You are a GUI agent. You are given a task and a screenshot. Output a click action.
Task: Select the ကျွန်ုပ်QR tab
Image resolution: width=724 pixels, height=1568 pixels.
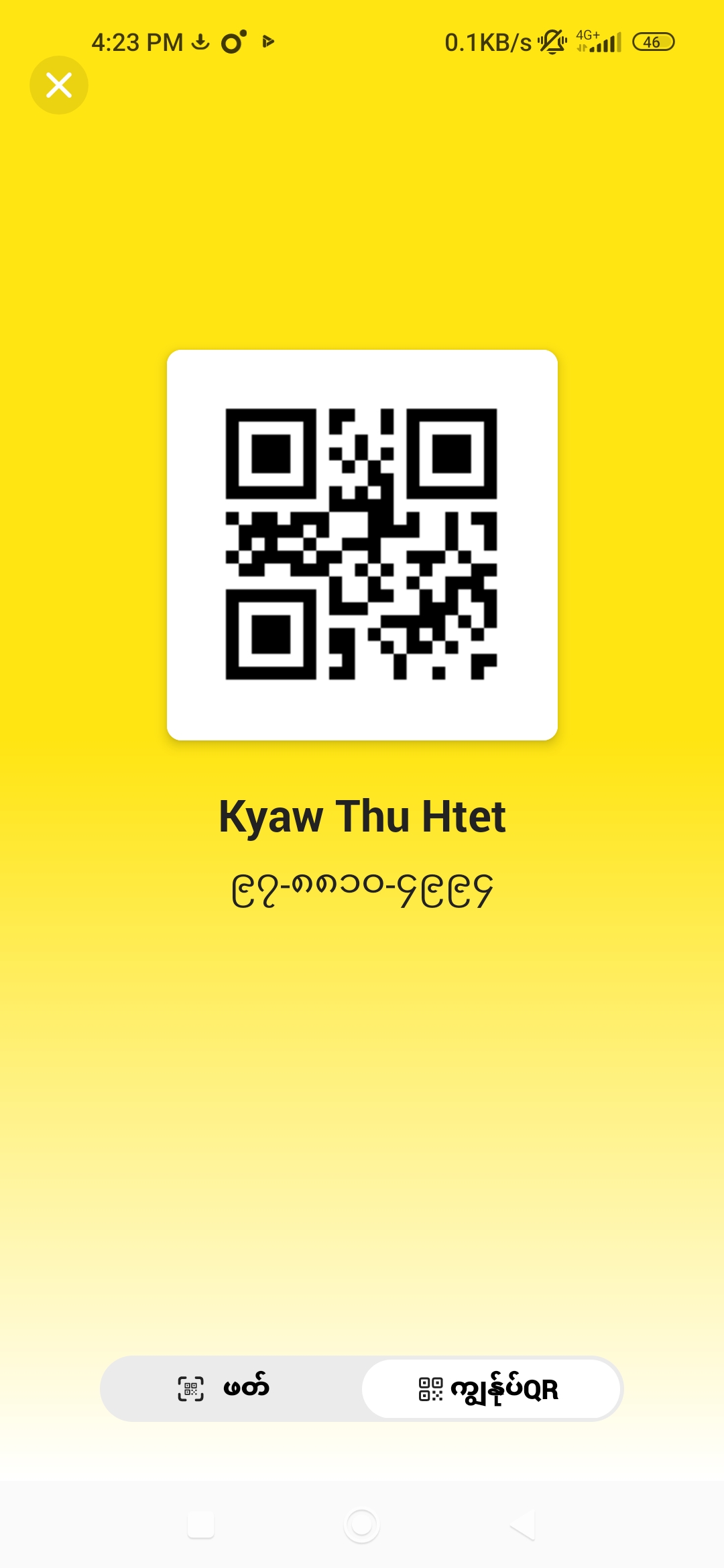coord(490,1389)
